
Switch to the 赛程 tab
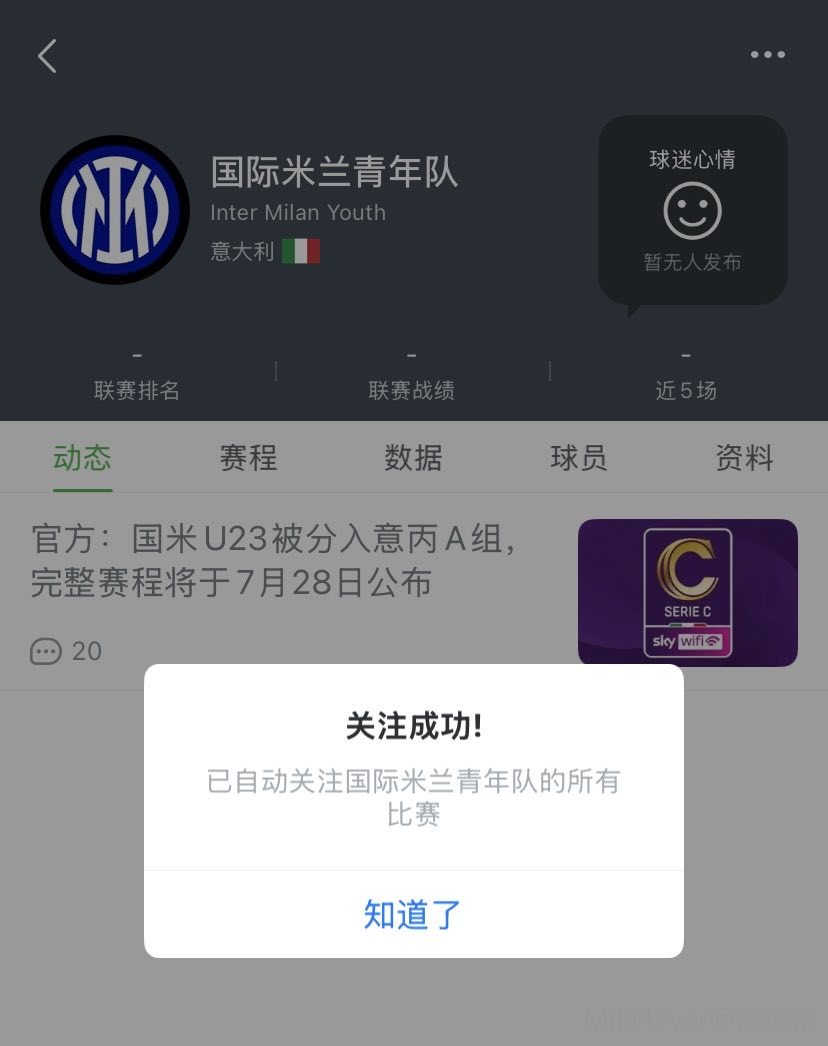(248, 458)
